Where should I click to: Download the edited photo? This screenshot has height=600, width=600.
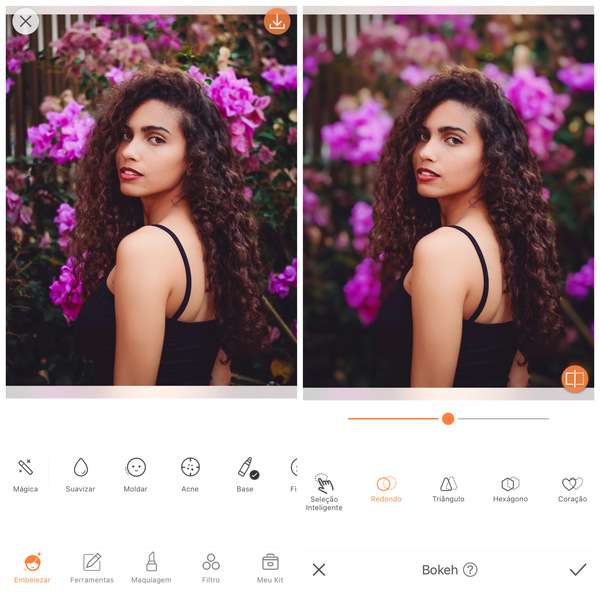277,21
